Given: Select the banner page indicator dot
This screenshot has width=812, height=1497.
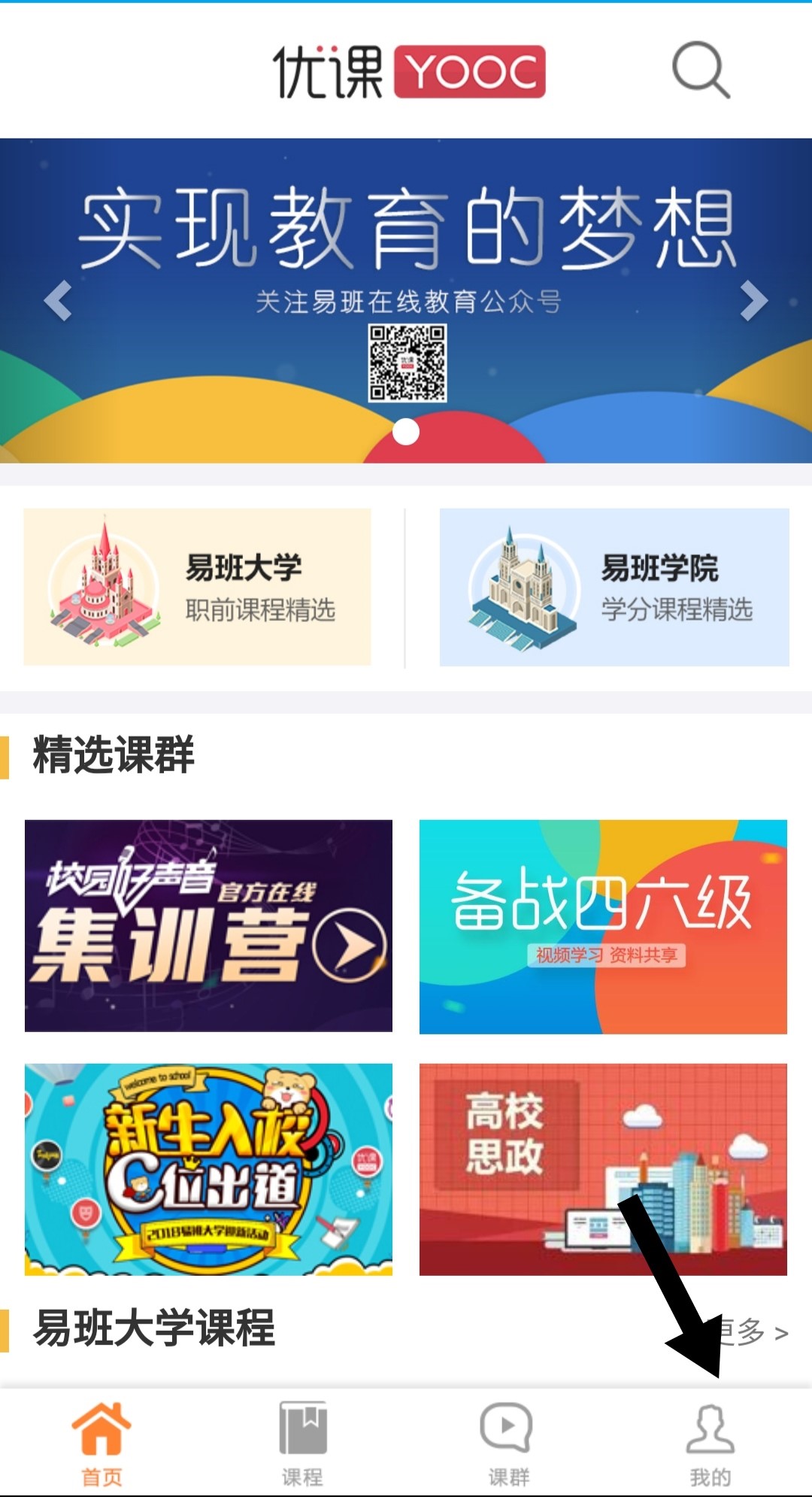Looking at the screenshot, I should pyautogui.click(x=406, y=432).
